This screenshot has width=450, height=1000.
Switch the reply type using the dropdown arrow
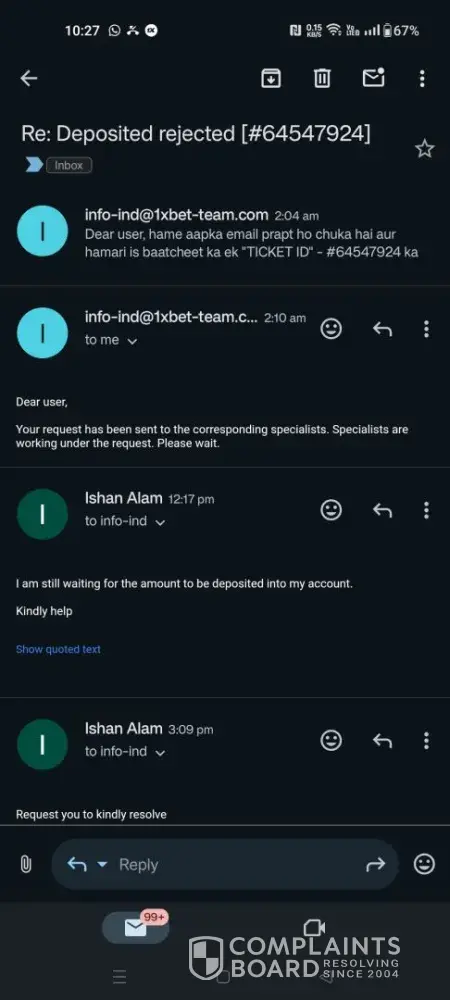click(x=102, y=865)
